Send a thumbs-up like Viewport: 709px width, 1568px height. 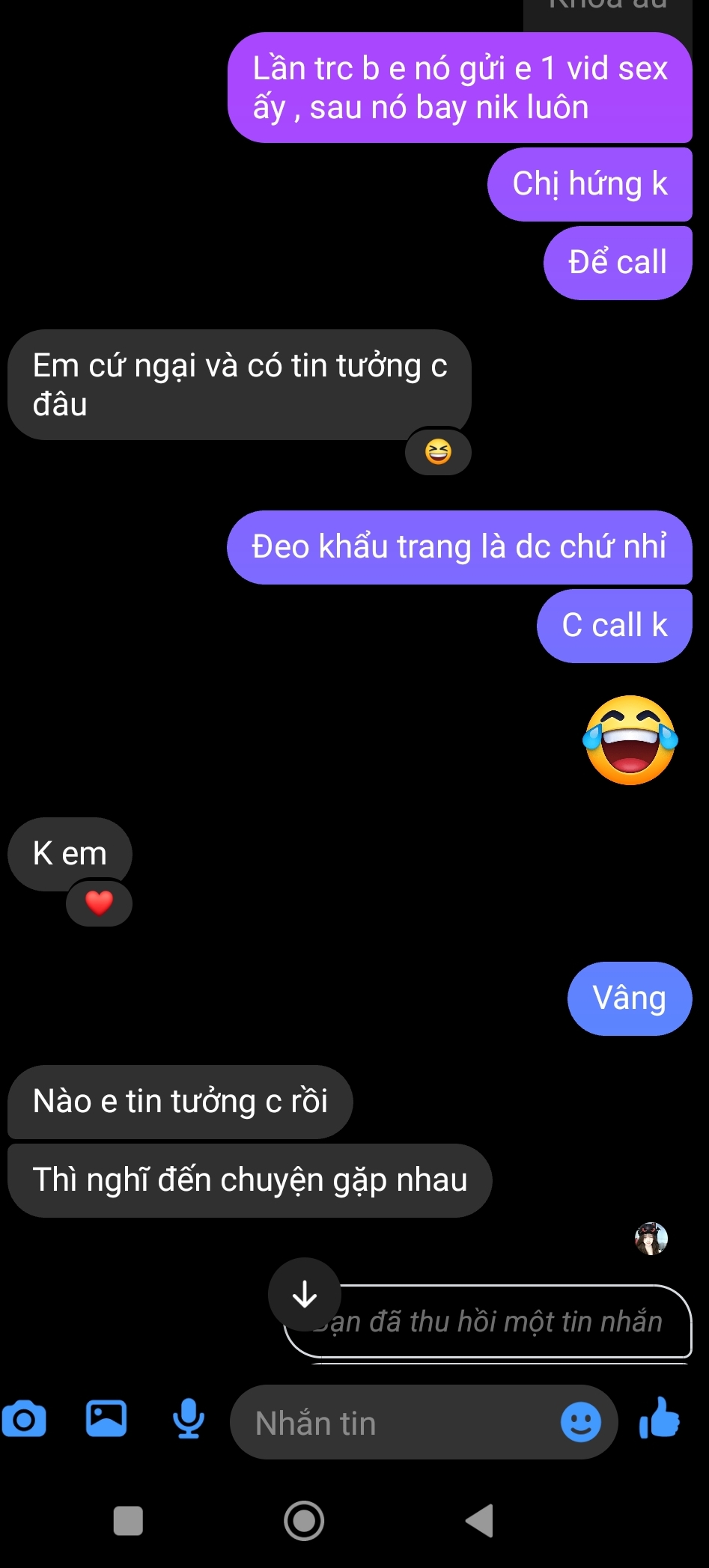(660, 1419)
